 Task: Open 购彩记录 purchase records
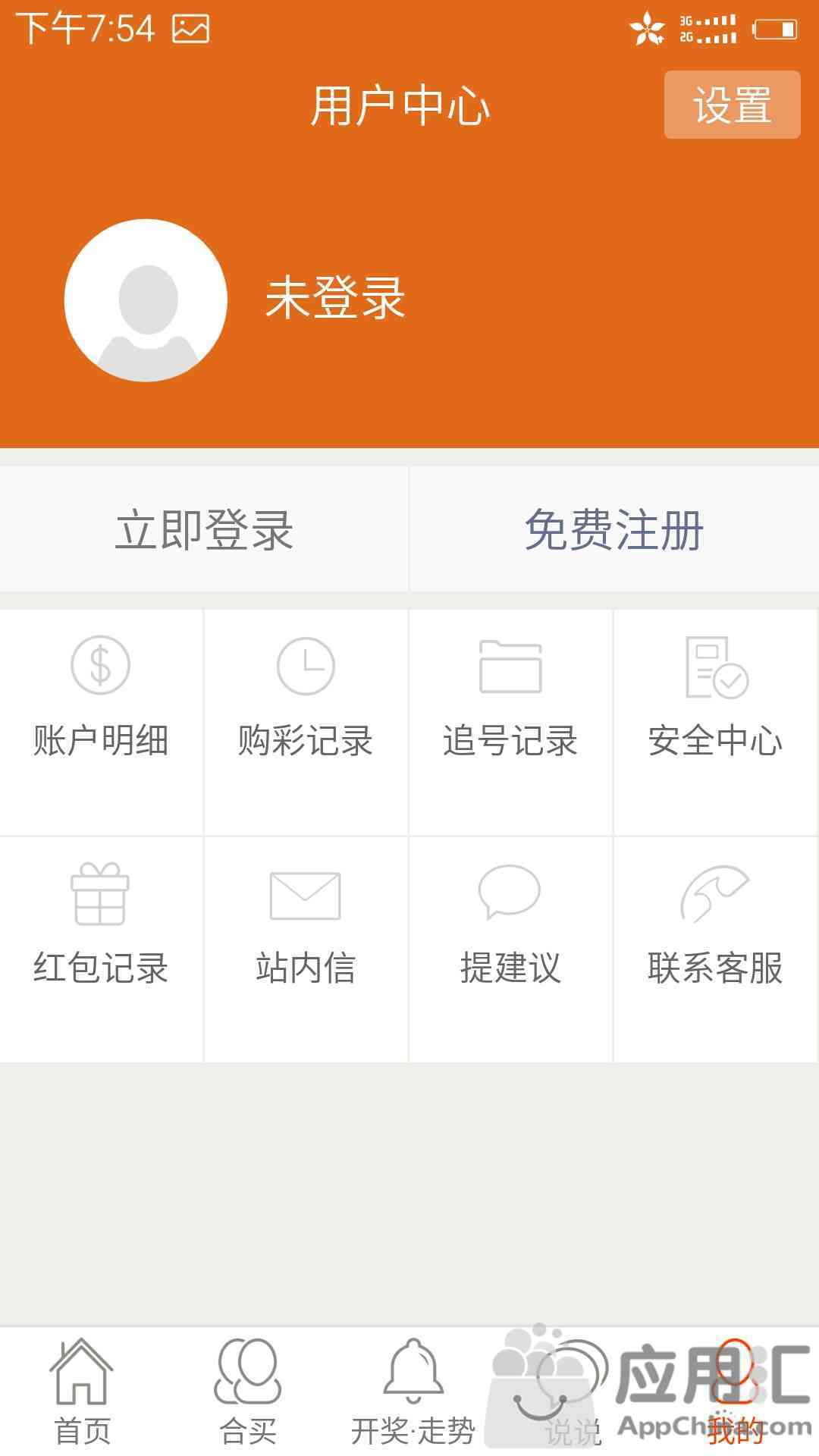tap(306, 721)
